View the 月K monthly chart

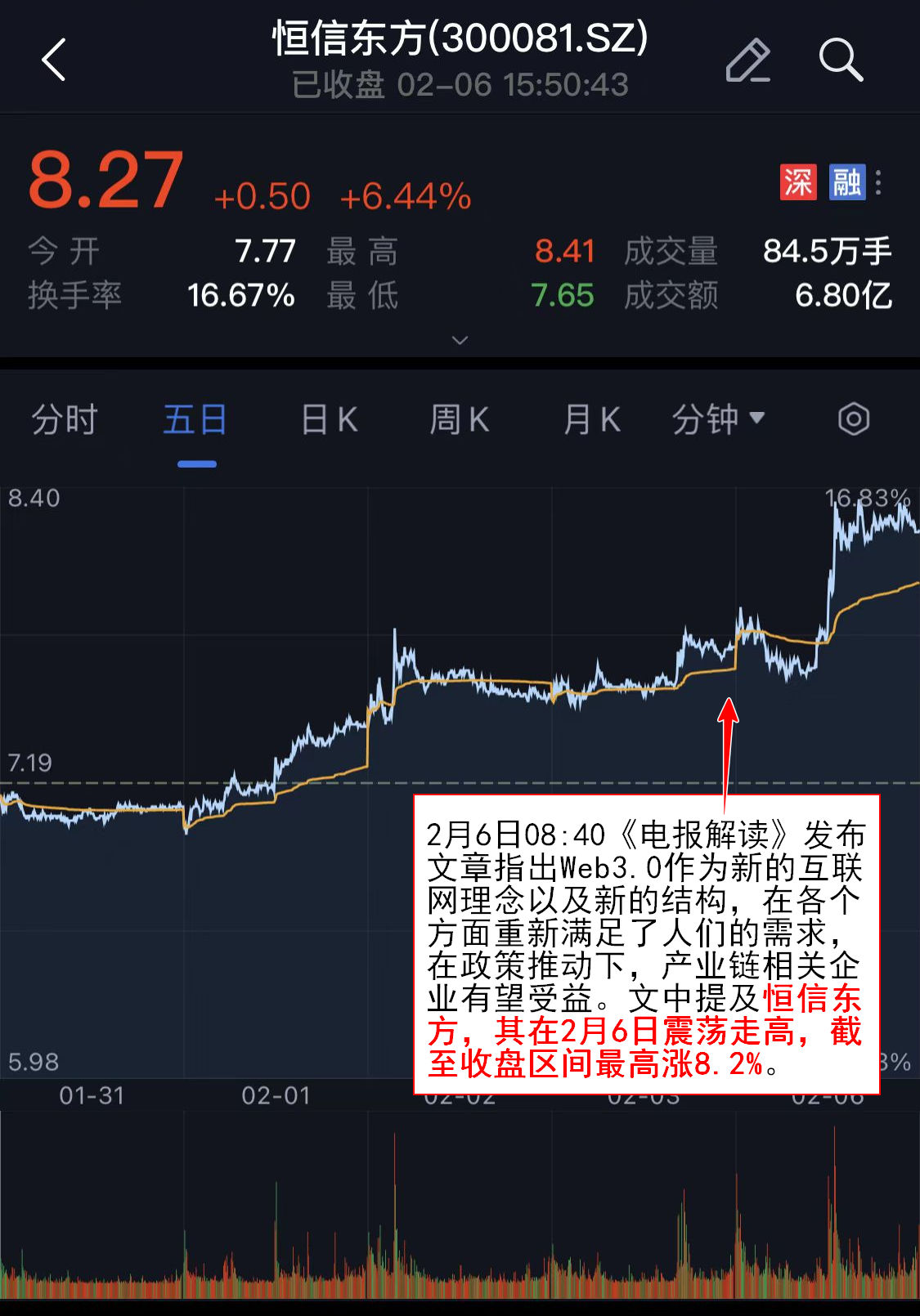click(591, 420)
